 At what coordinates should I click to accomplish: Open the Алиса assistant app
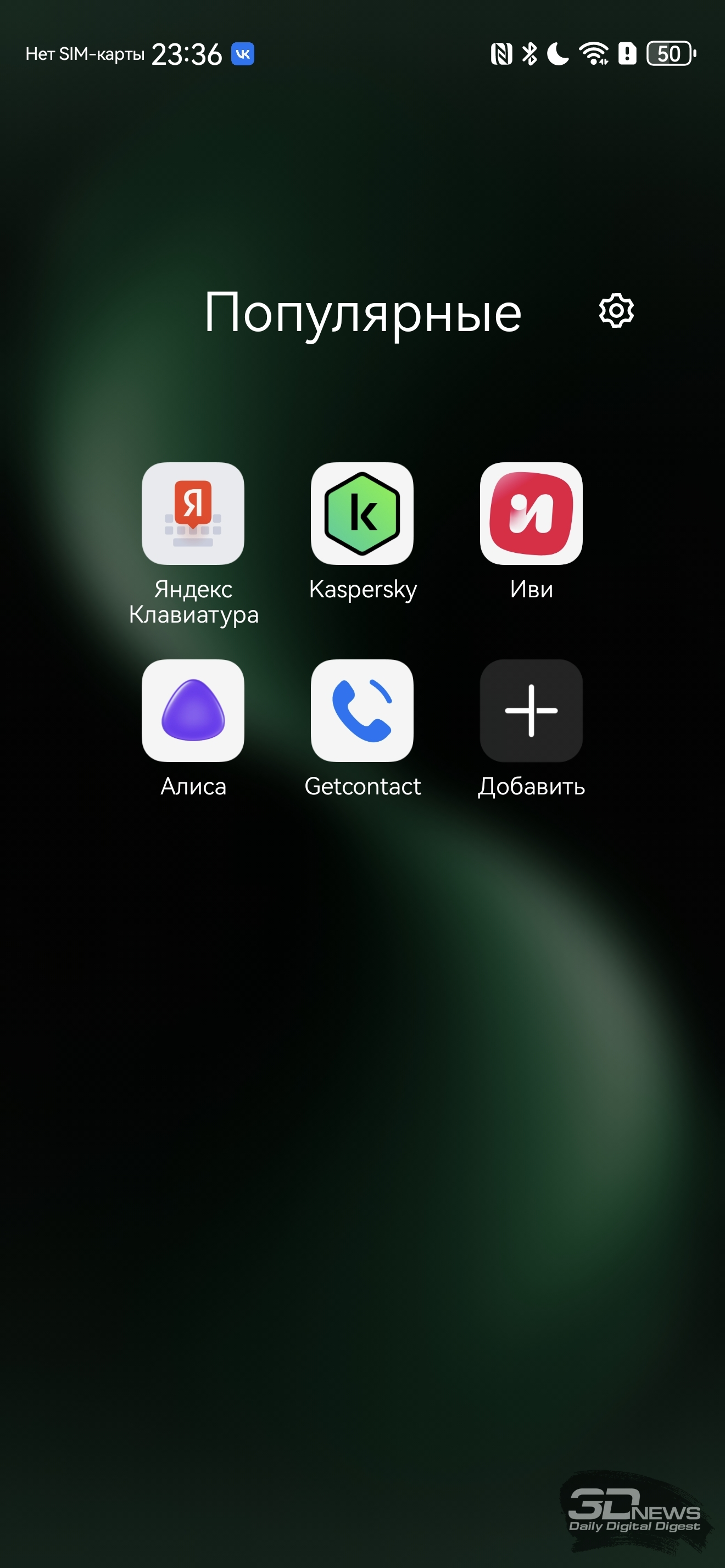193,710
